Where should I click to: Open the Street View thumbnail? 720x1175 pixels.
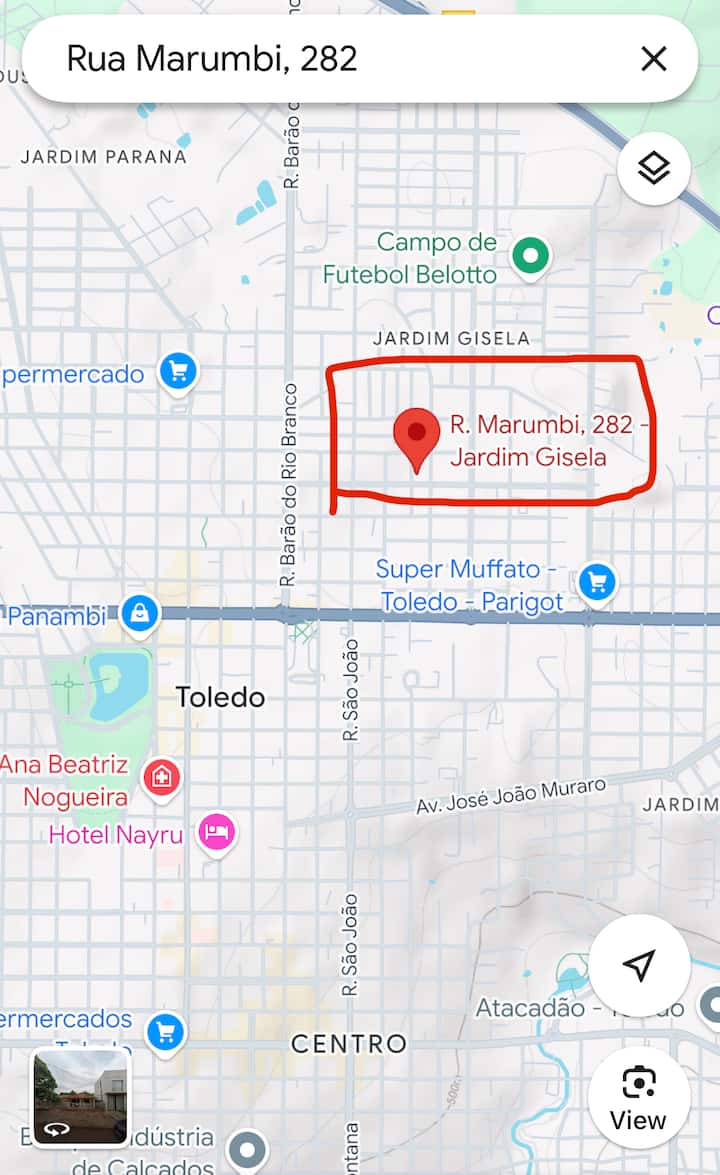80,1097
